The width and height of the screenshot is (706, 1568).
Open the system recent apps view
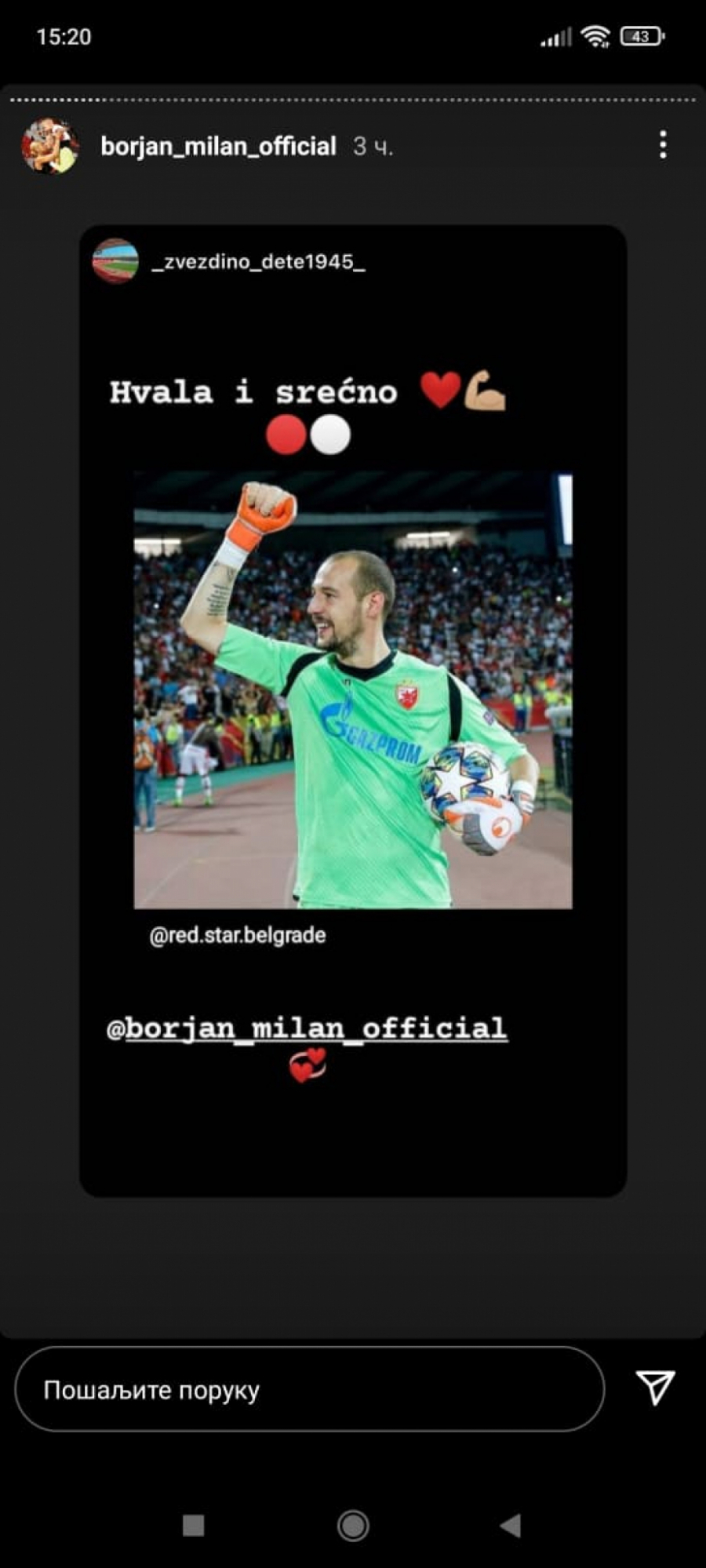pos(193,1526)
